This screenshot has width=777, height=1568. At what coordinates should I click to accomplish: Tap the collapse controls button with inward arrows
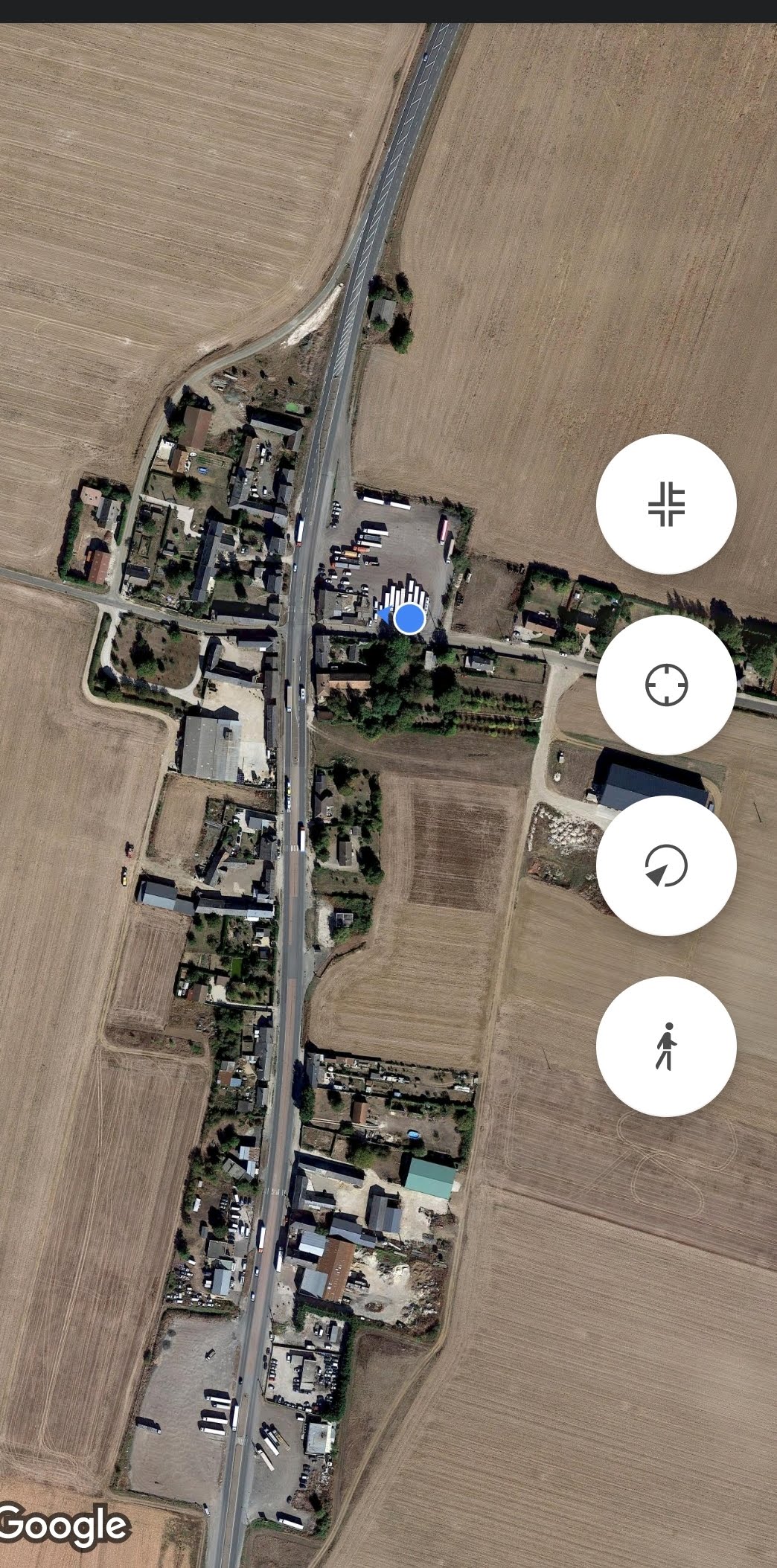[x=666, y=504]
